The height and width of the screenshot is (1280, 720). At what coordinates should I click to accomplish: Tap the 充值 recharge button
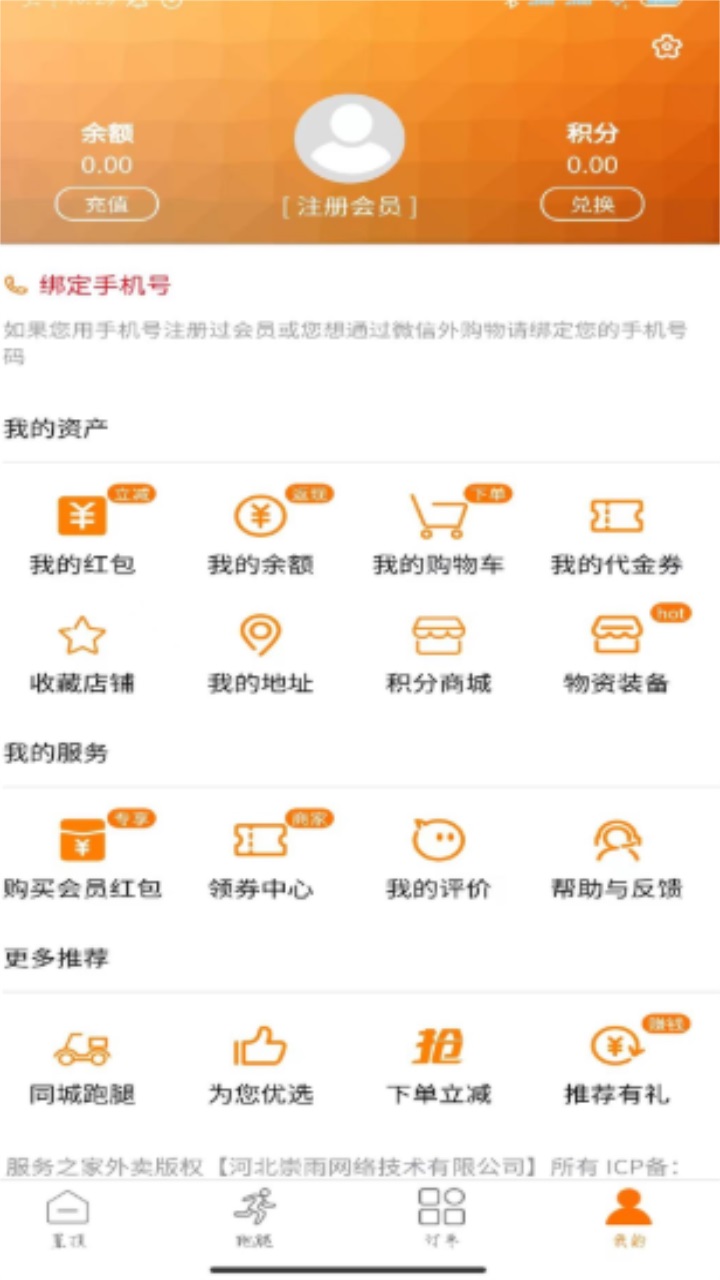point(107,204)
